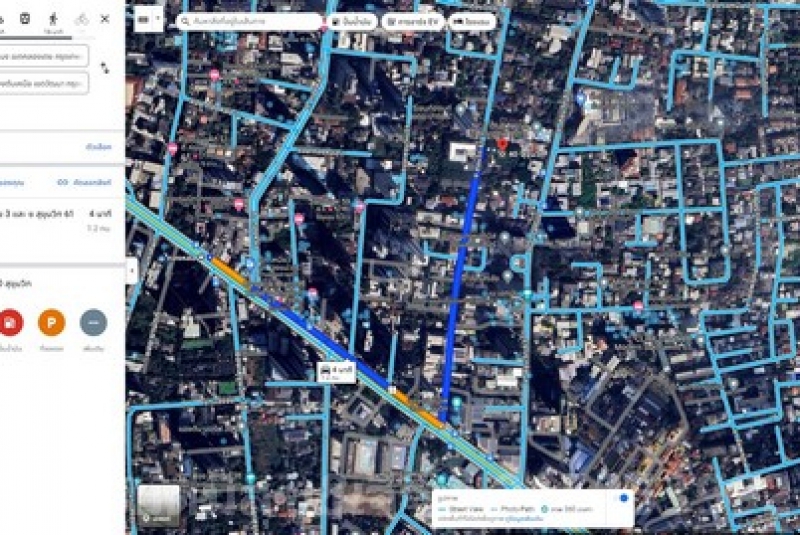Collapse the side panel
This screenshot has width=800, height=535.
(x=132, y=268)
